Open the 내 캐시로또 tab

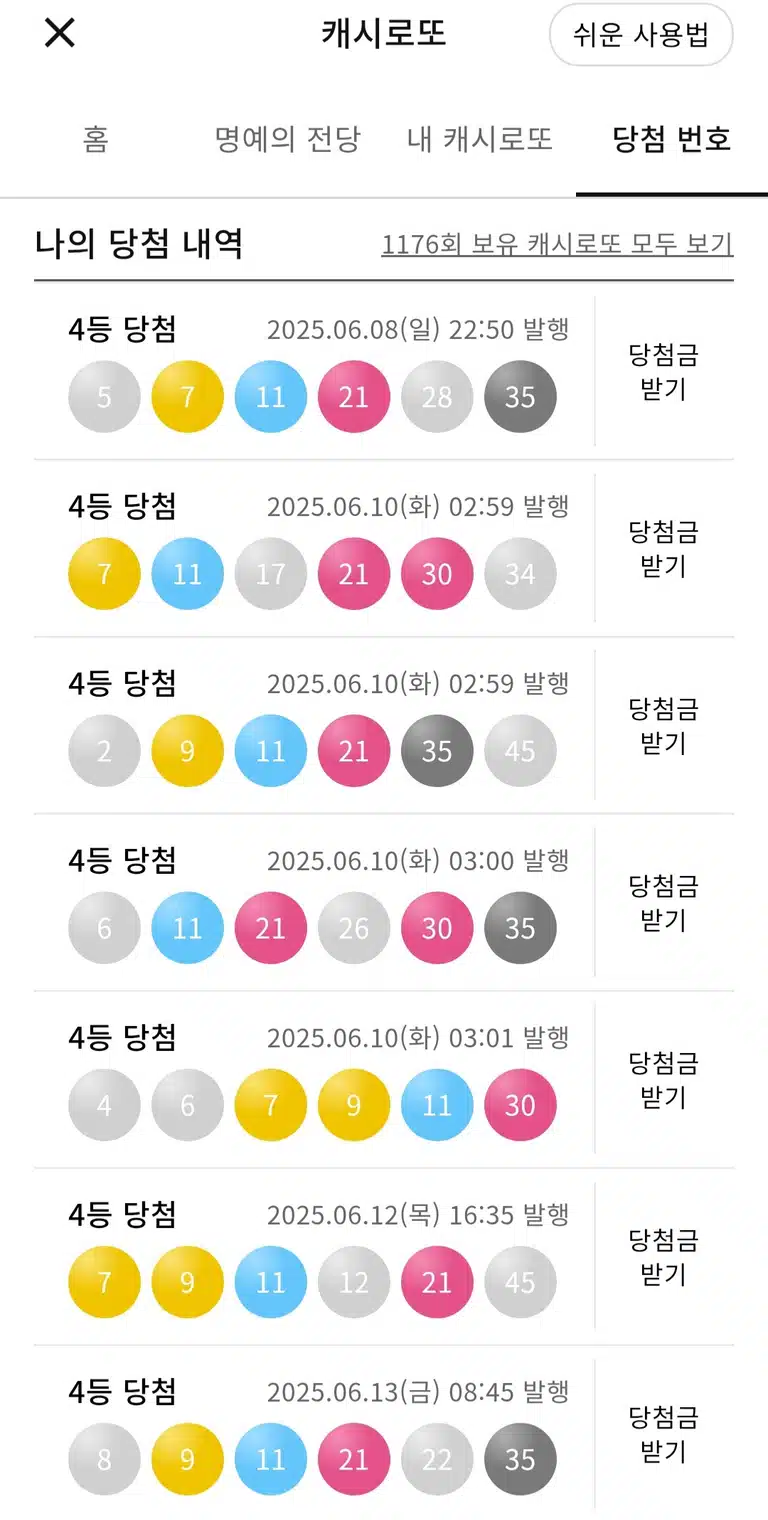[480, 139]
